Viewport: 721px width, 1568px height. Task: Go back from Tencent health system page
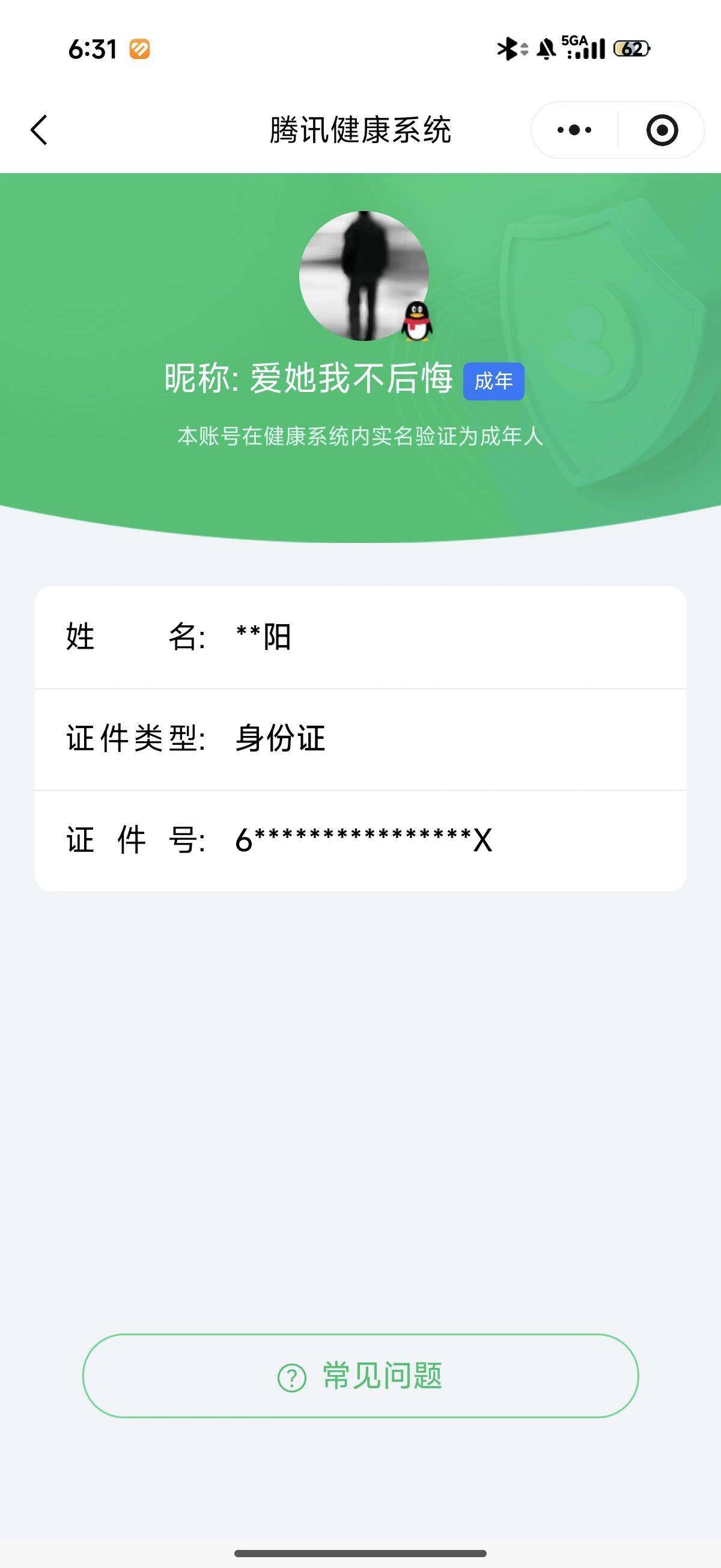(x=39, y=130)
